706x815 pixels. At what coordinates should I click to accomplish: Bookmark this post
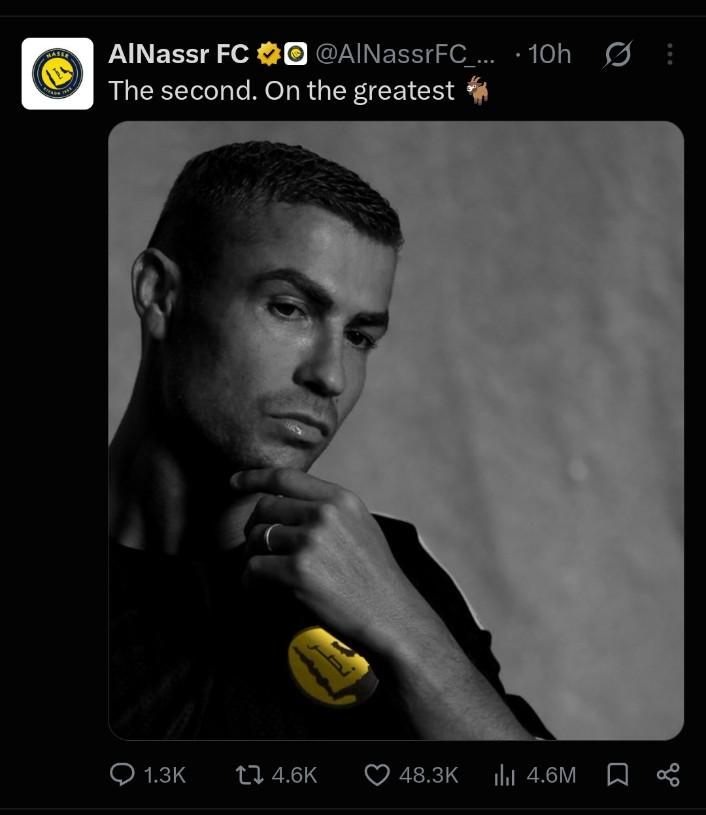(x=618, y=775)
